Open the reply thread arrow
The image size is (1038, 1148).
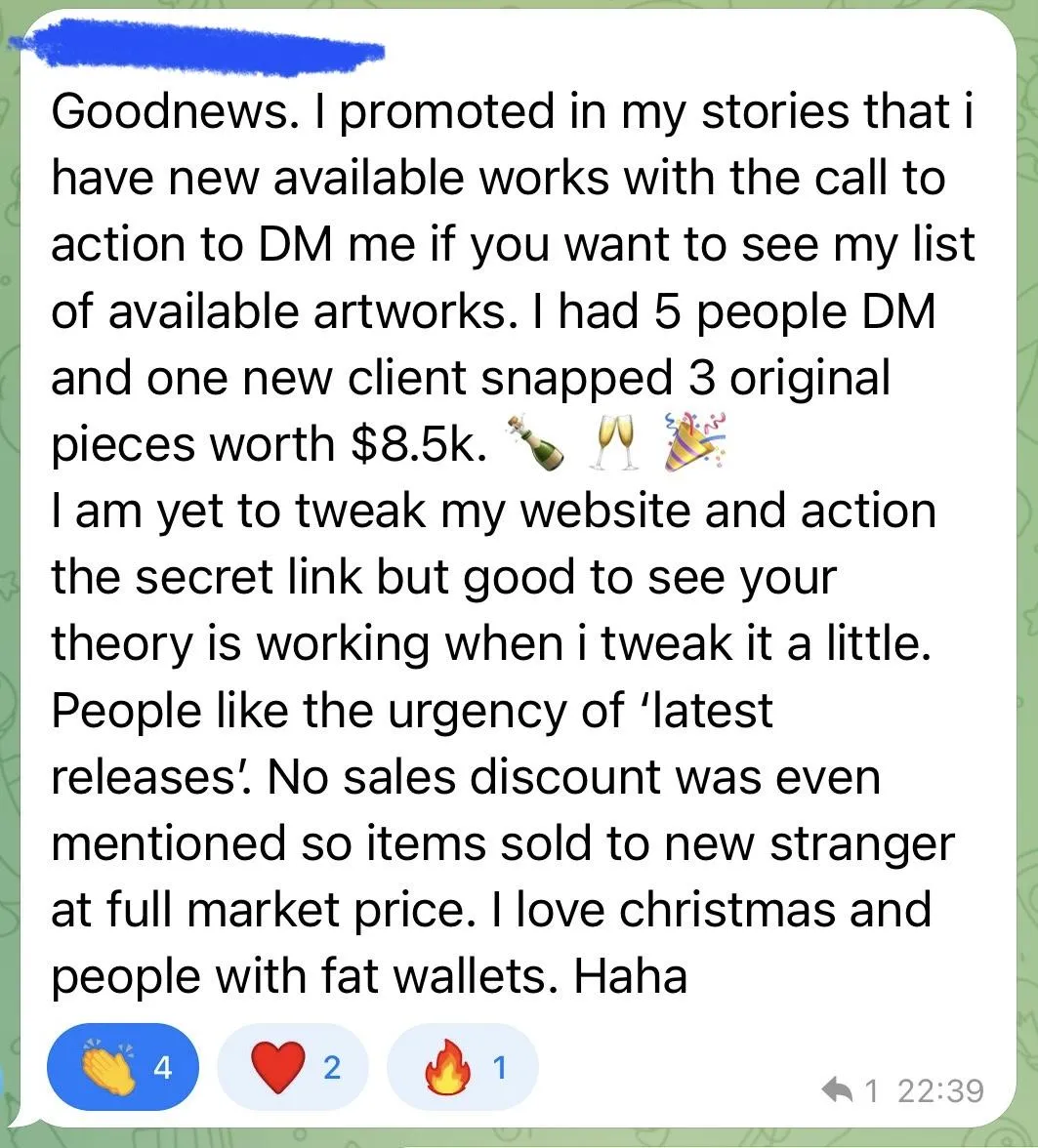[x=843, y=1090]
